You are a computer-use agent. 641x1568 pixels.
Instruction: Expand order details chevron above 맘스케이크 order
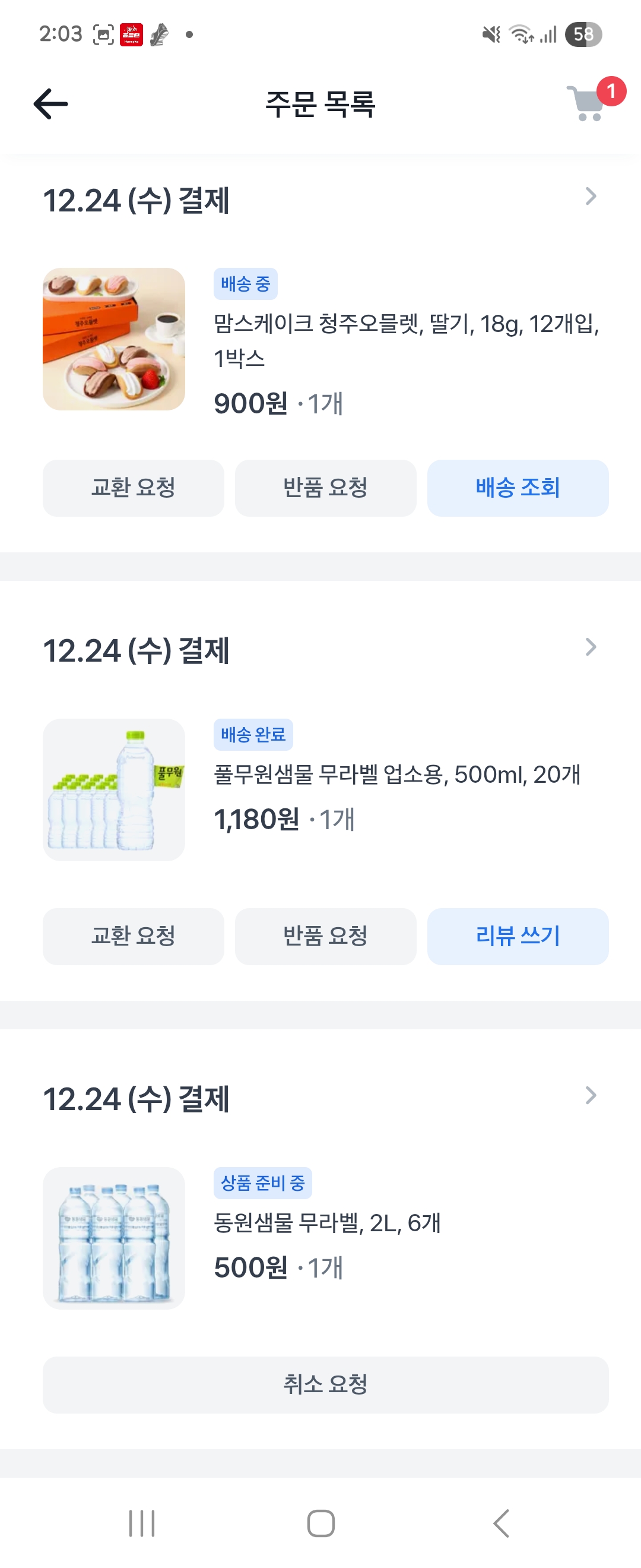point(590,197)
